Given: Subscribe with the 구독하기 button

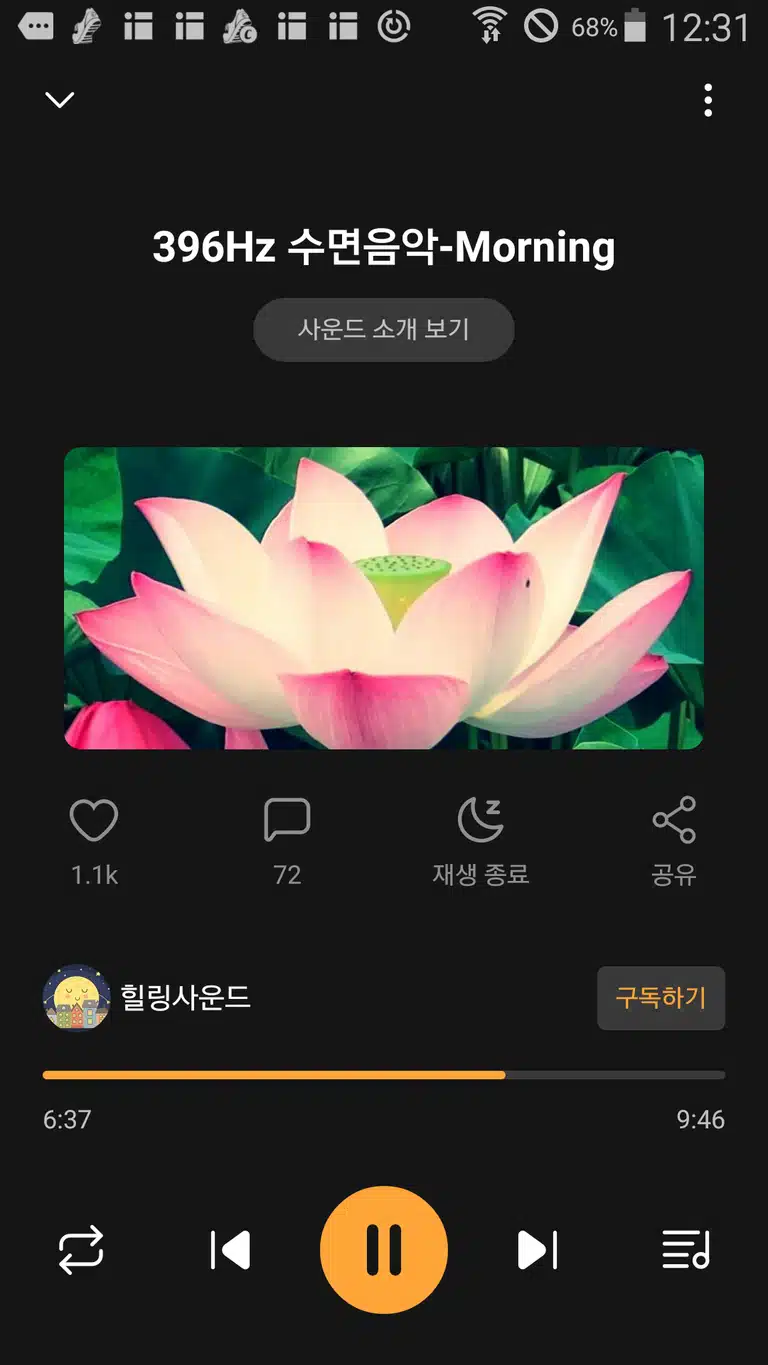Looking at the screenshot, I should pyautogui.click(x=661, y=998).
